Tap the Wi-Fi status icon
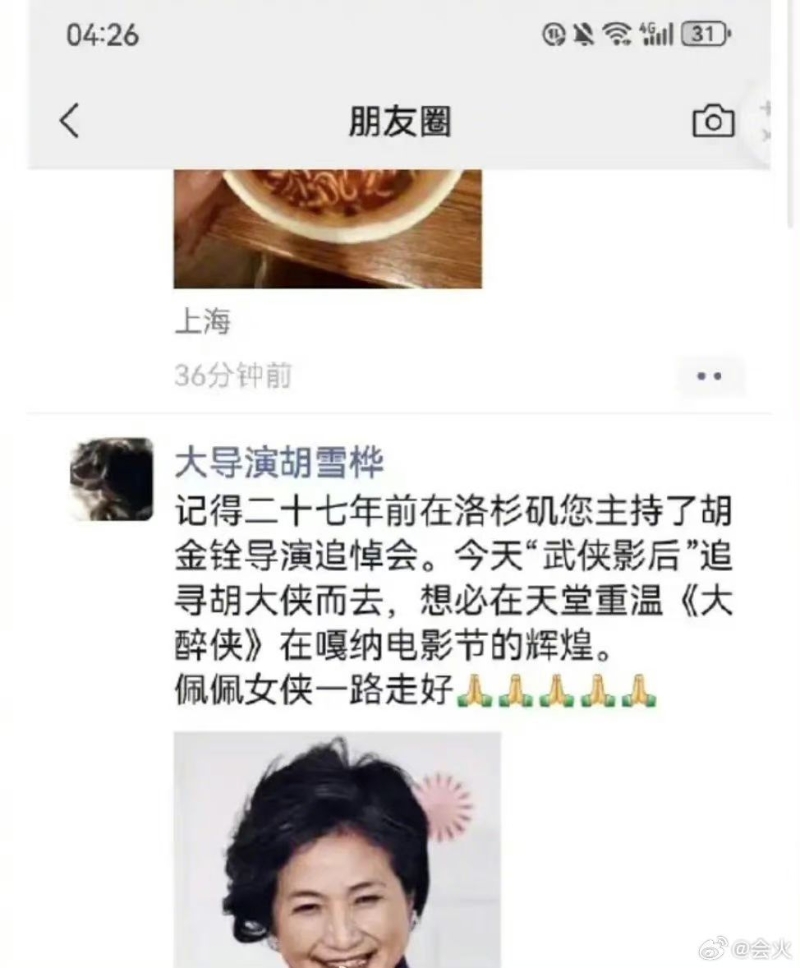The height and width of the screenshot is (968, 800). [617, 34]
